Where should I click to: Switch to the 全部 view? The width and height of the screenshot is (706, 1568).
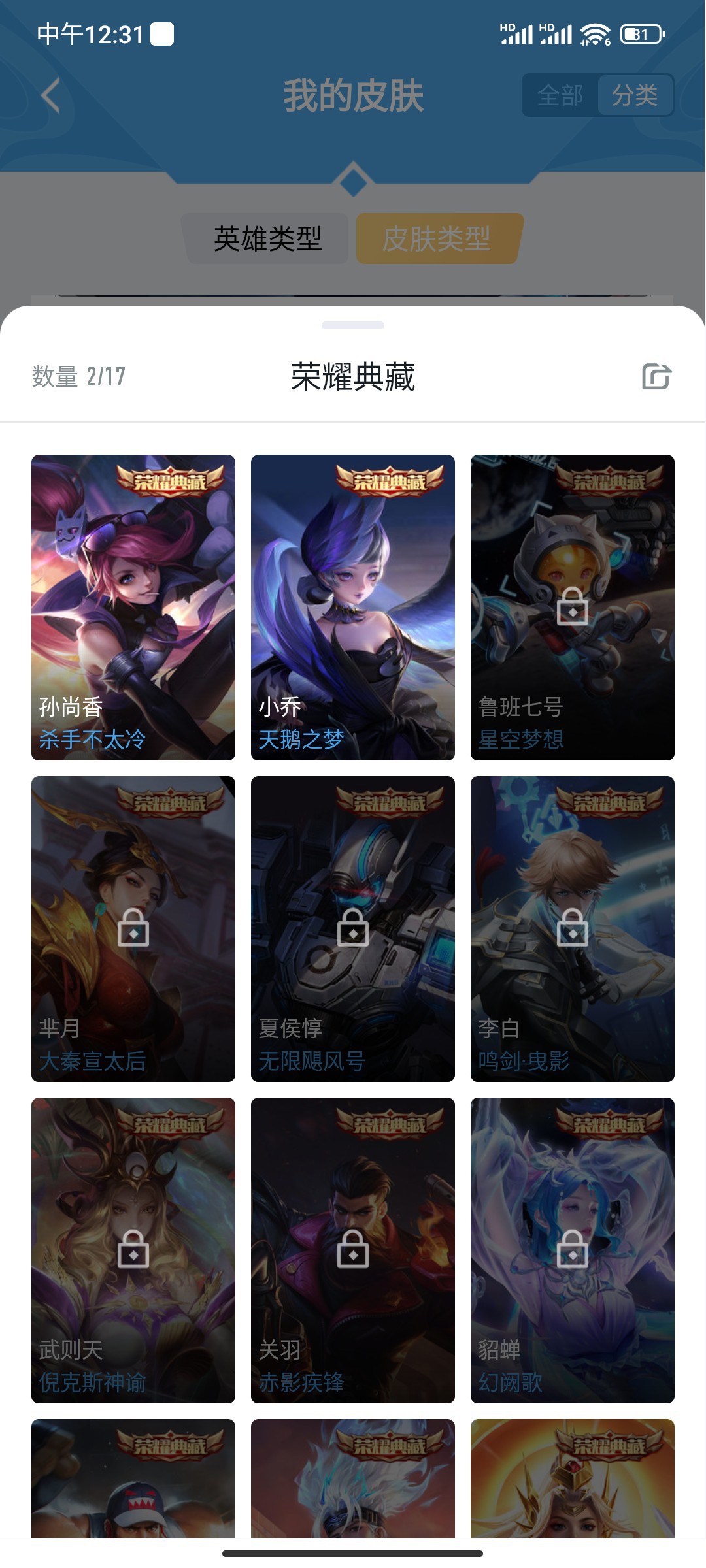coord(560,95)
